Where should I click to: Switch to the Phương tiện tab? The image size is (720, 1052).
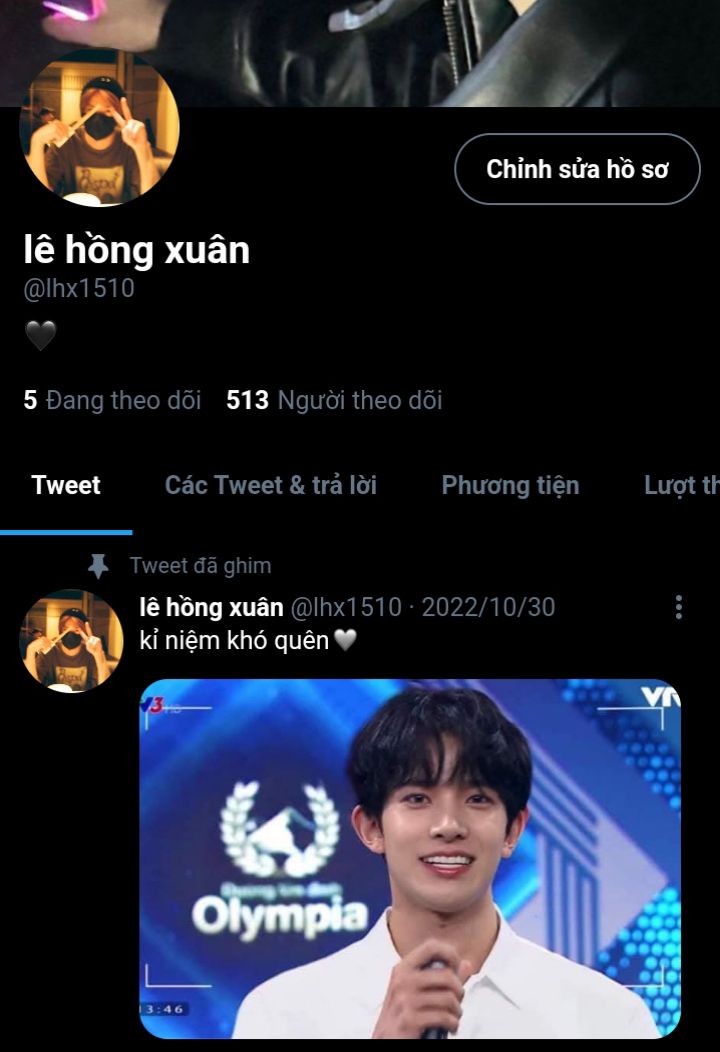(x=510, y=486)
